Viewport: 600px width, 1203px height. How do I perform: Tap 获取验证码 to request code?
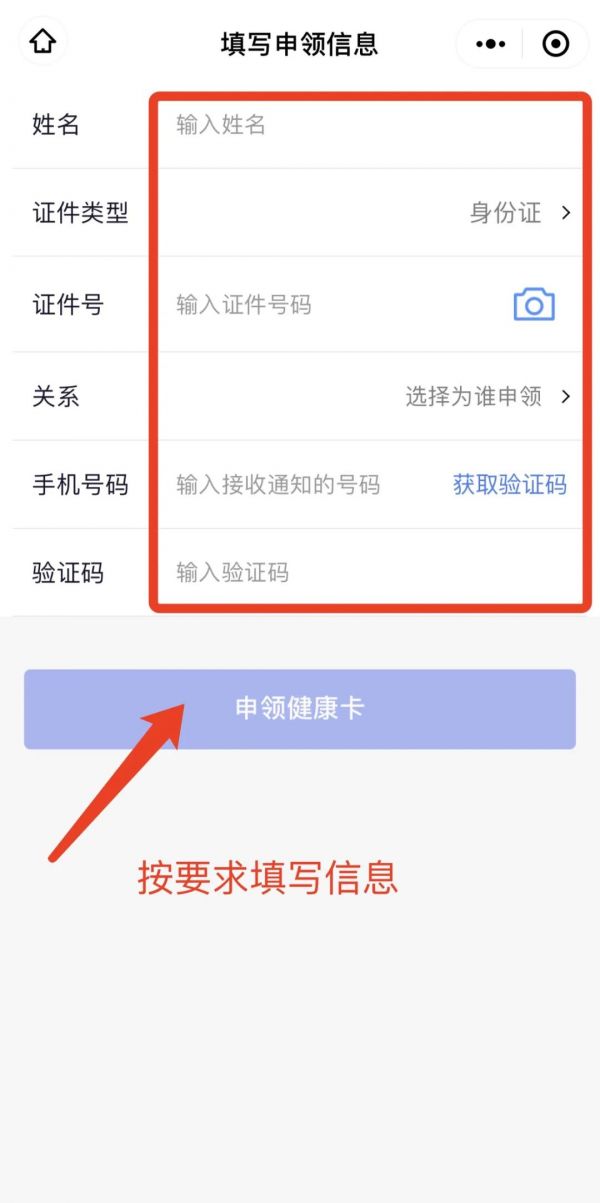510,485
